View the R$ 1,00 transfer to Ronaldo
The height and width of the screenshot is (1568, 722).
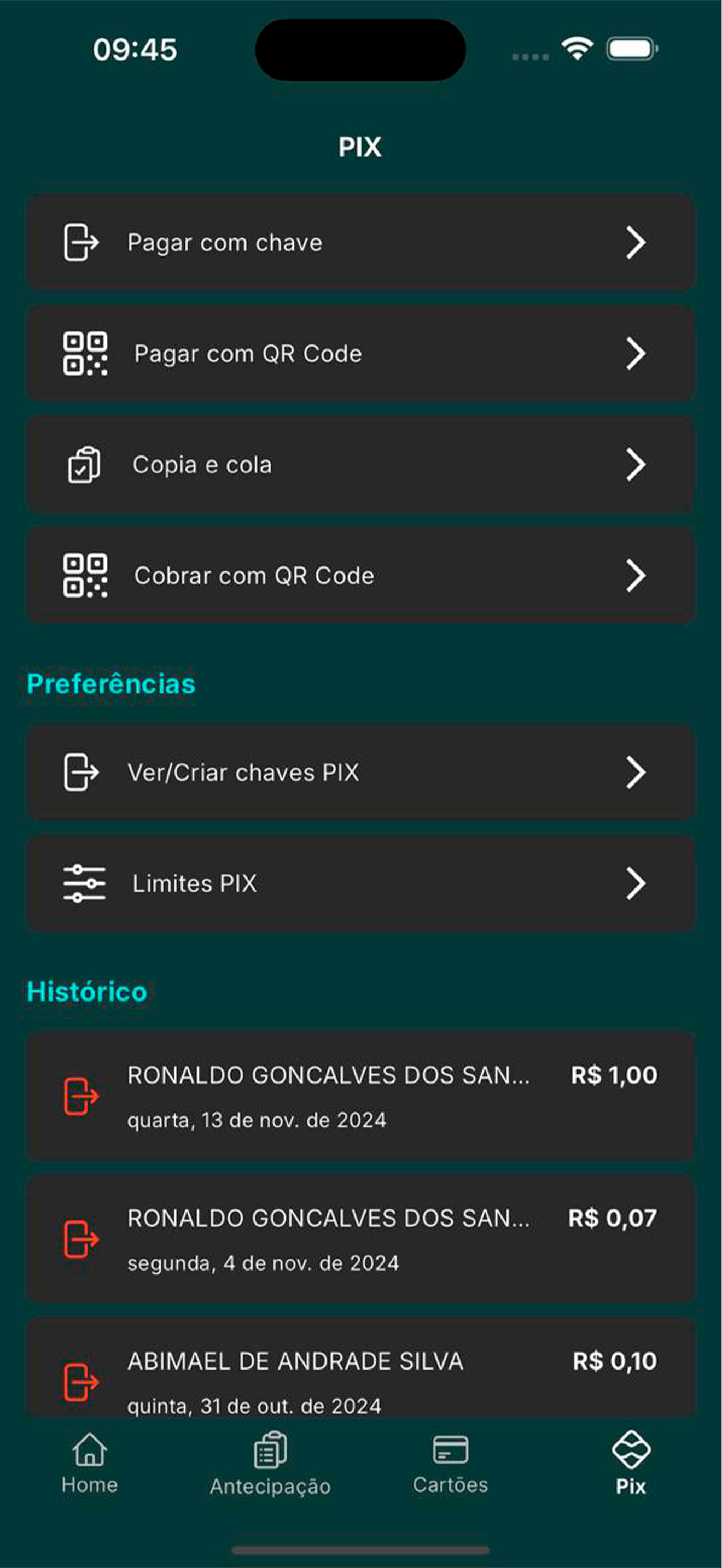pyautogui.click(x=360, y=1096)
